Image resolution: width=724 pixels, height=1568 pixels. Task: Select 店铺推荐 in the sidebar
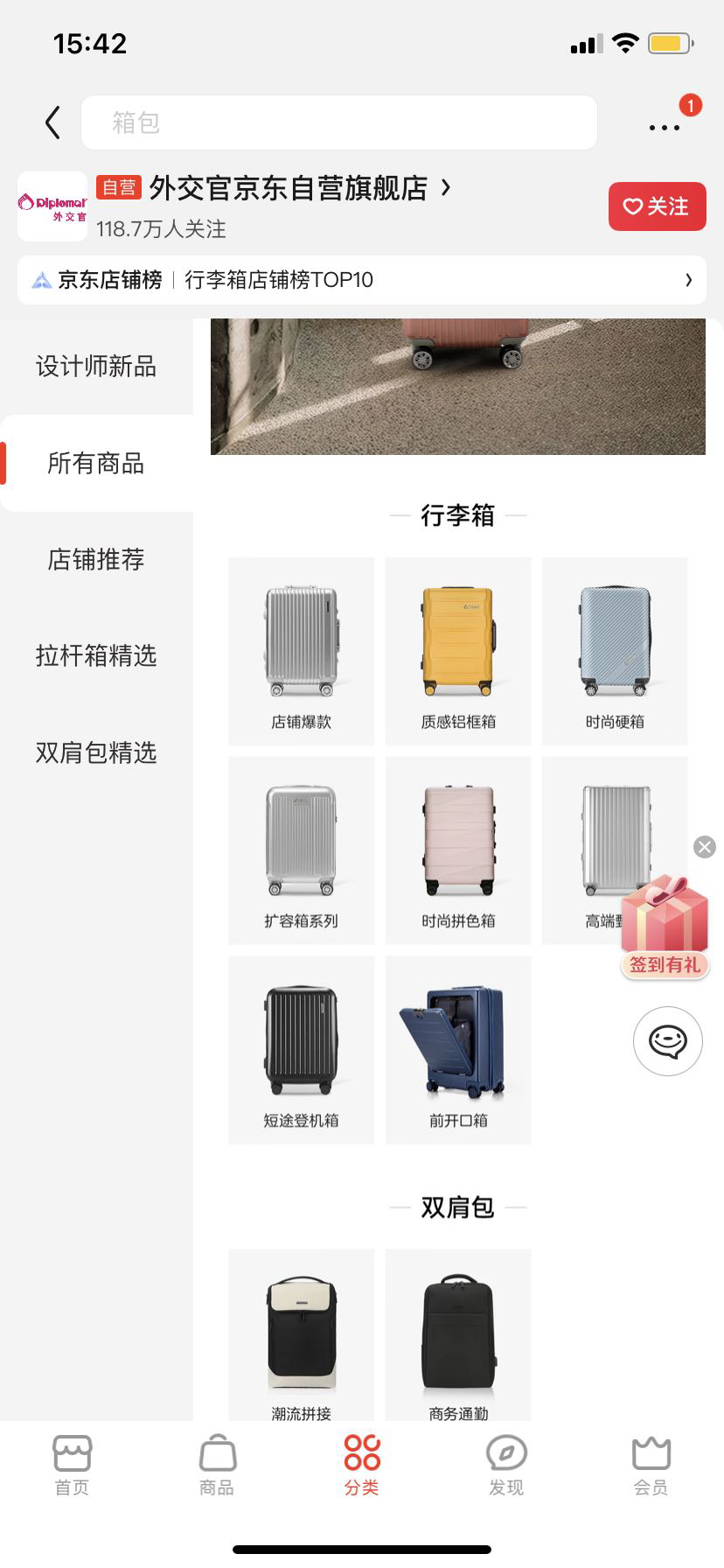(x=96, y=559)
